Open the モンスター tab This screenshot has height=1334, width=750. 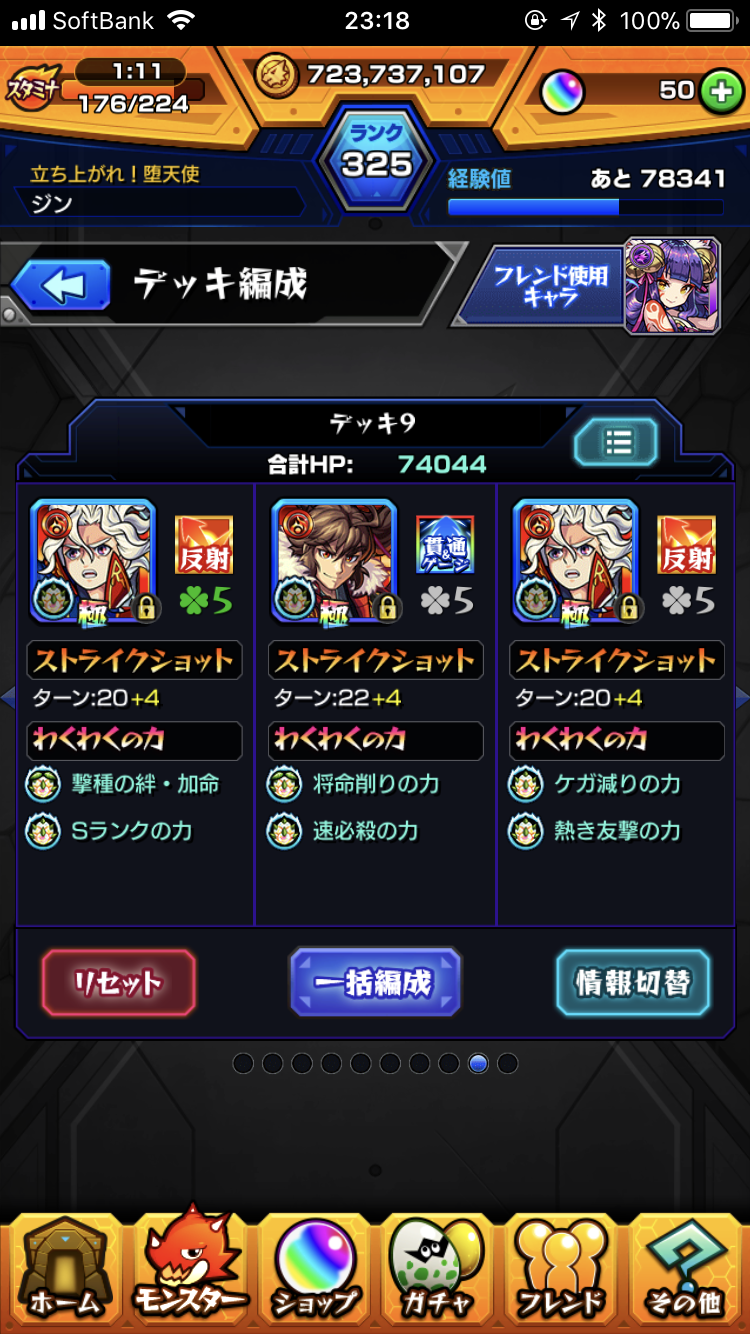(x=190, y=1270)
